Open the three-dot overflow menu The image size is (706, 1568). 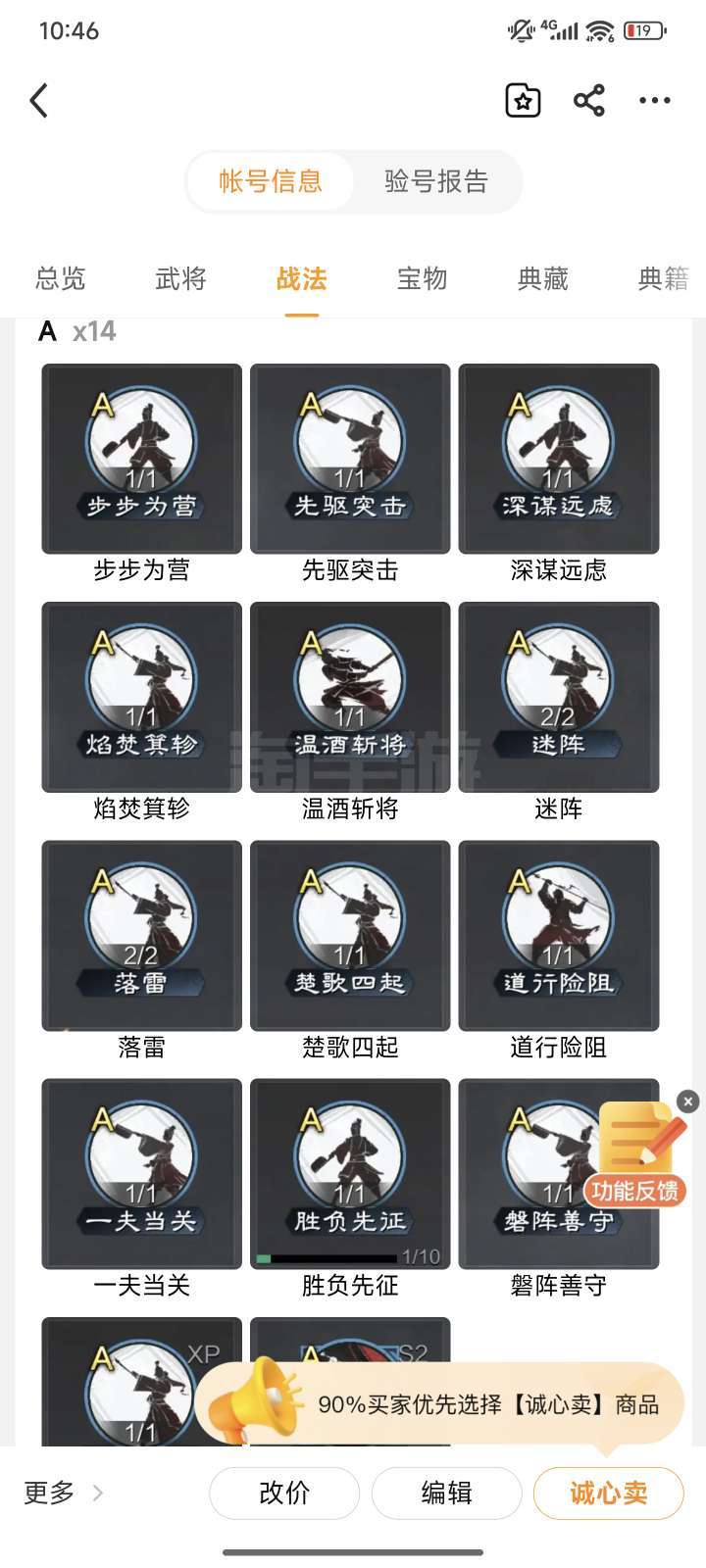pos(655,100)
